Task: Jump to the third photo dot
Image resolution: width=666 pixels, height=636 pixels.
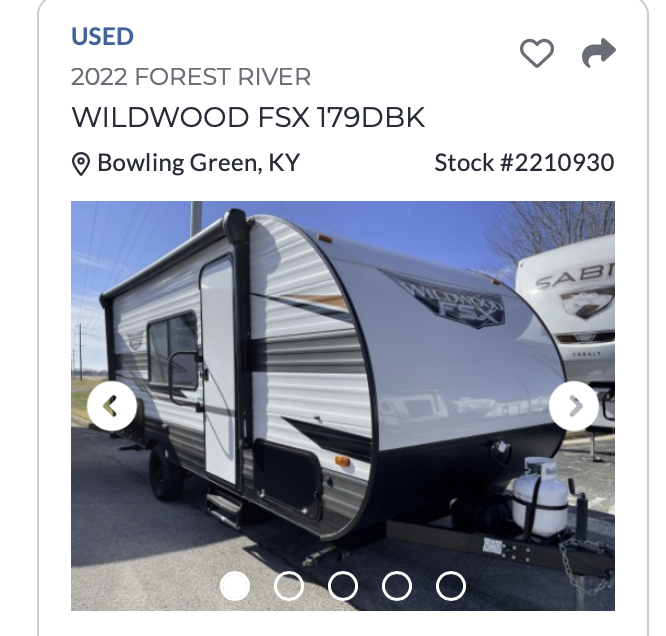Action: [343, 585]
